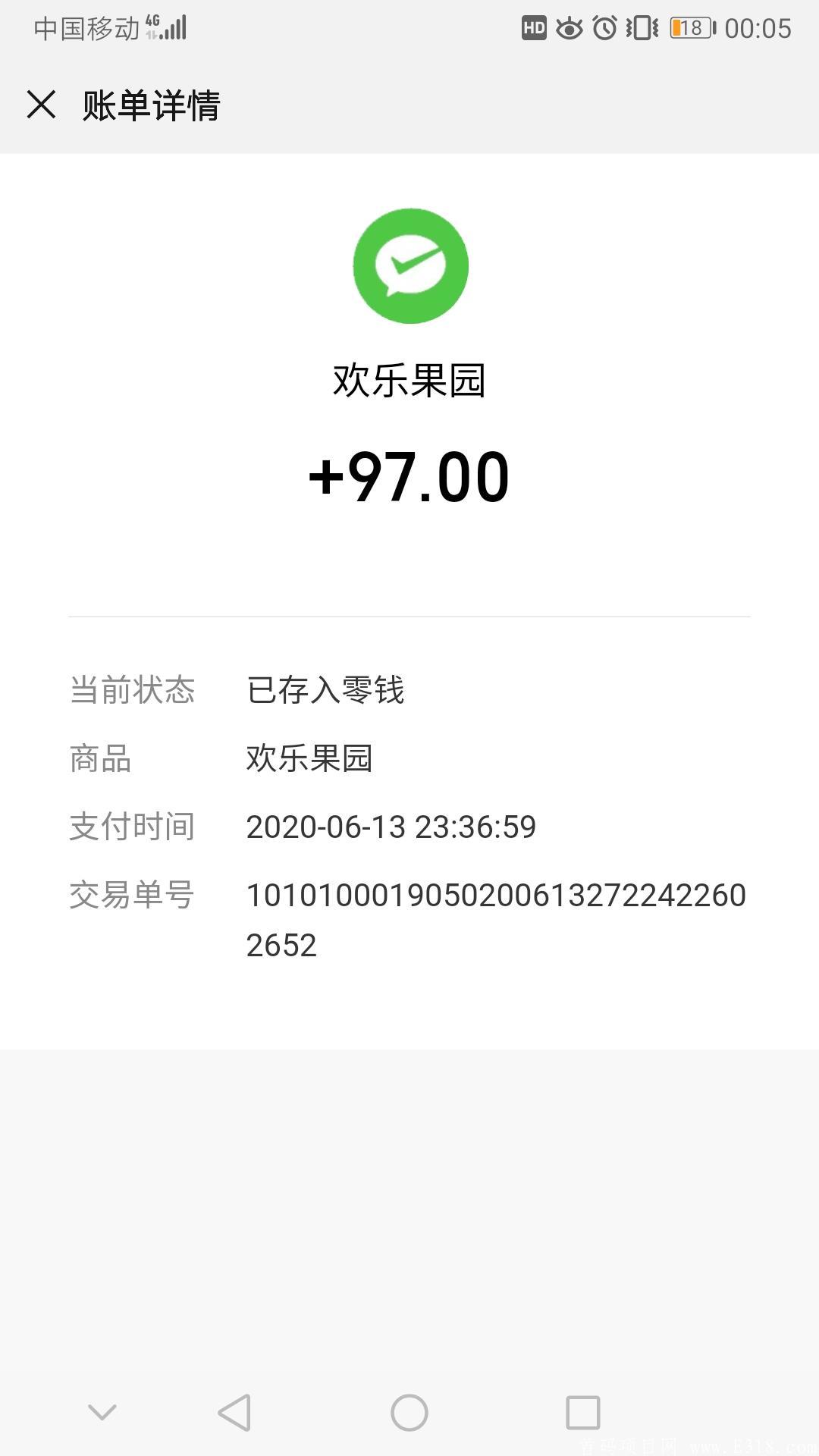
Task: Close the 账单详情 bill details page
Action: coord(41,105)
